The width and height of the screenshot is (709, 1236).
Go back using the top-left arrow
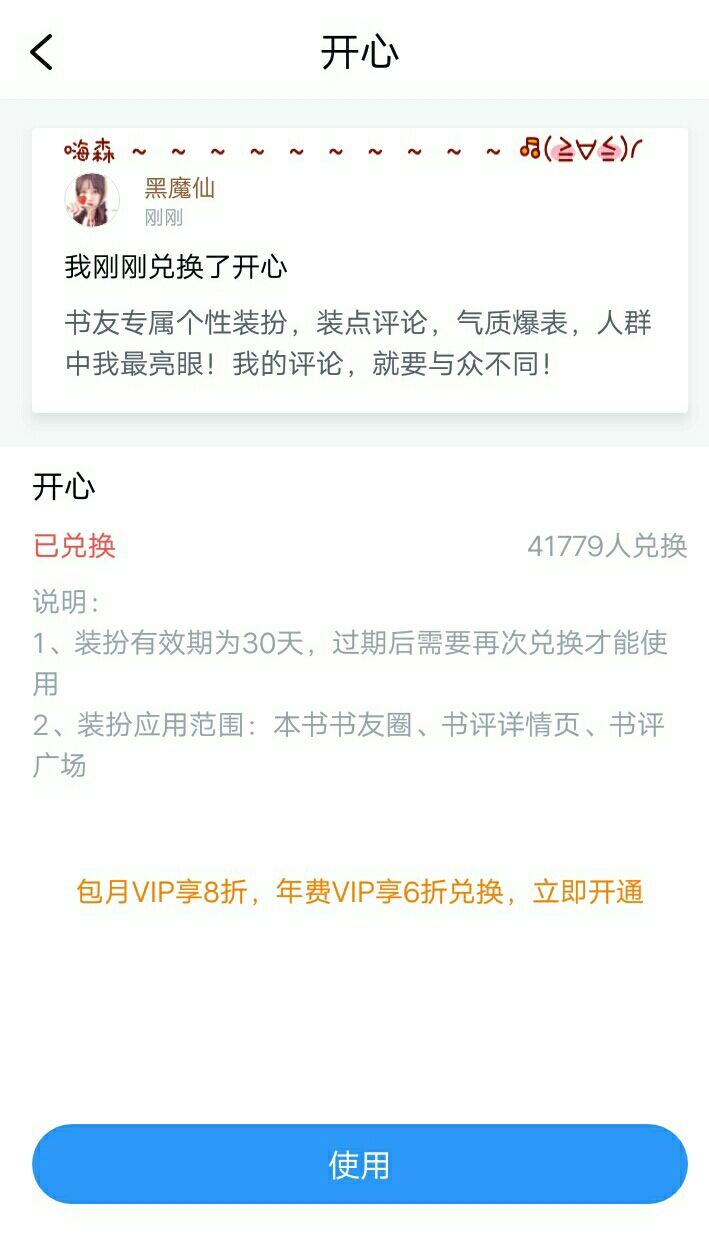tap(42, 52)
